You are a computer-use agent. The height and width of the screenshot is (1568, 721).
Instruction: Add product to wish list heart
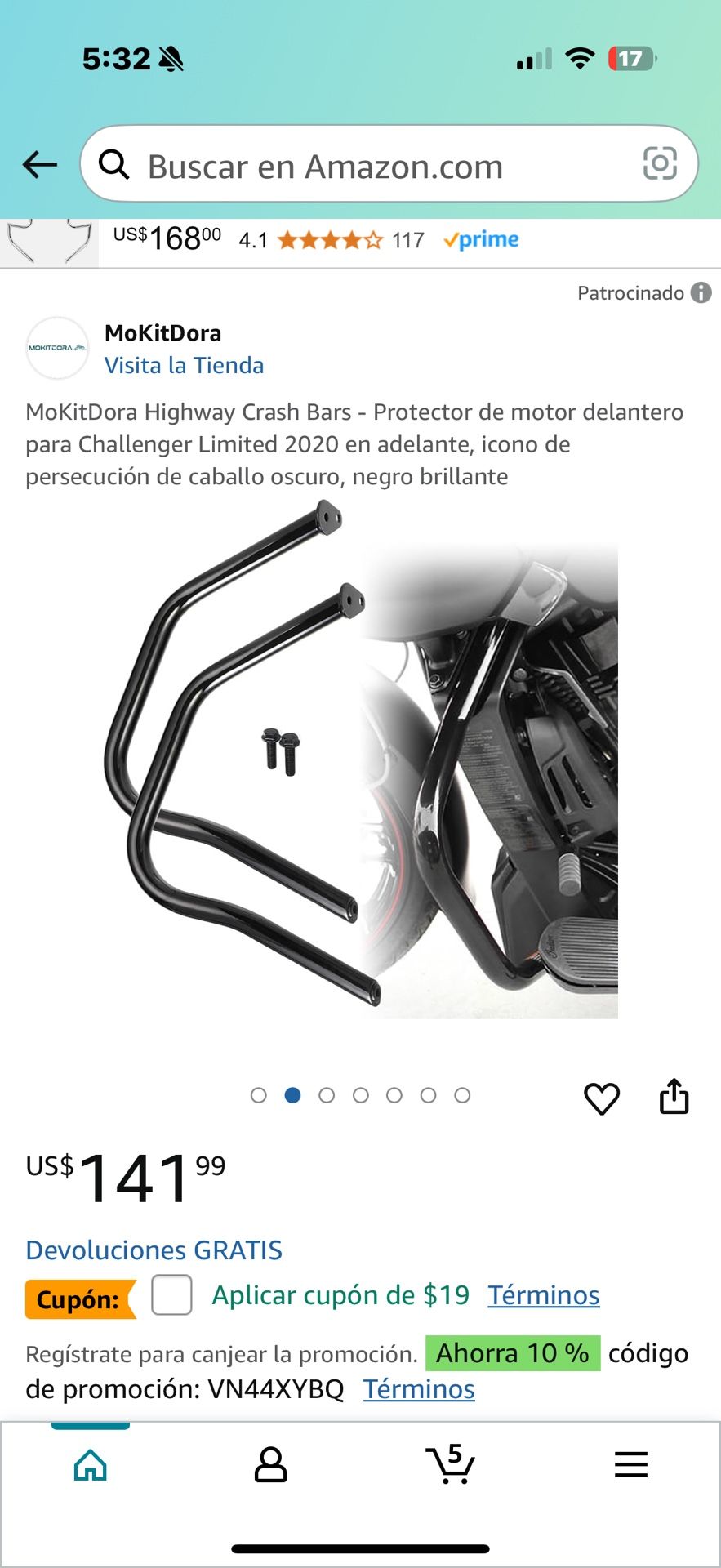(x=602, y=1098)
